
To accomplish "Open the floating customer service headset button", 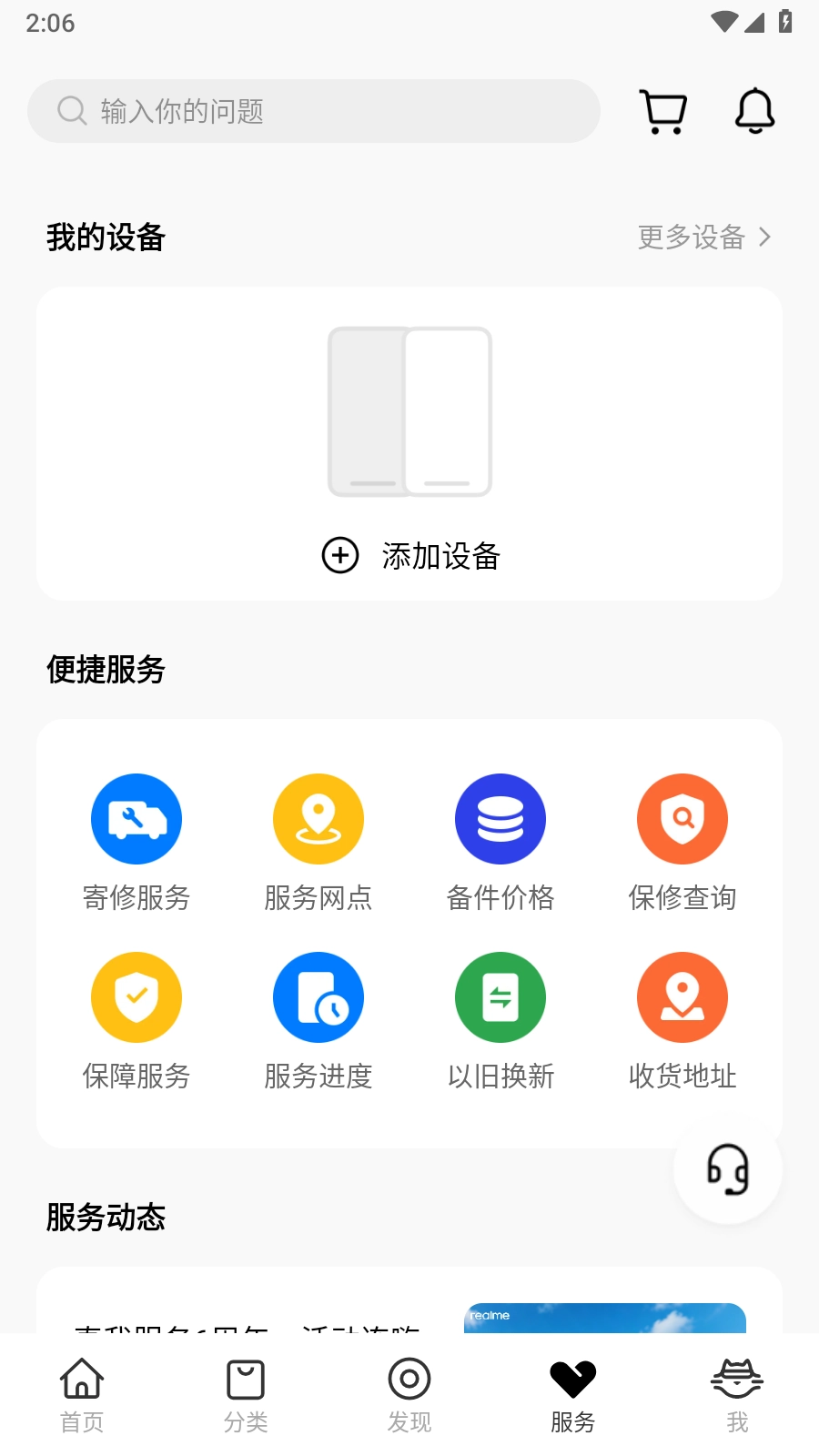I will tap(726, 1171).
